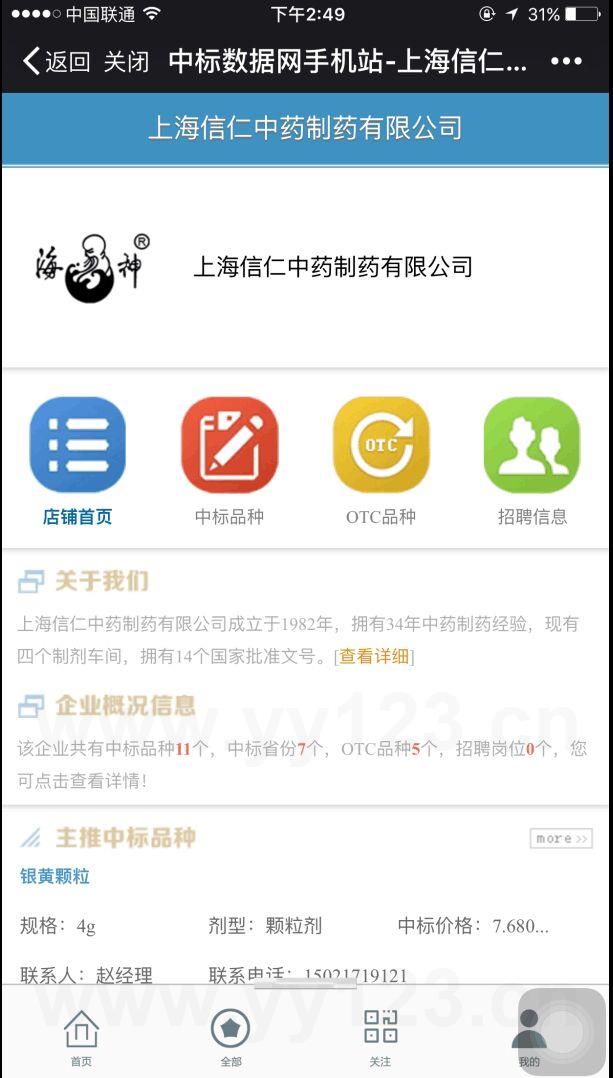Tap the 查看详细 link in 关于我们
The image size is (613, 1078).
click(374, 656)
